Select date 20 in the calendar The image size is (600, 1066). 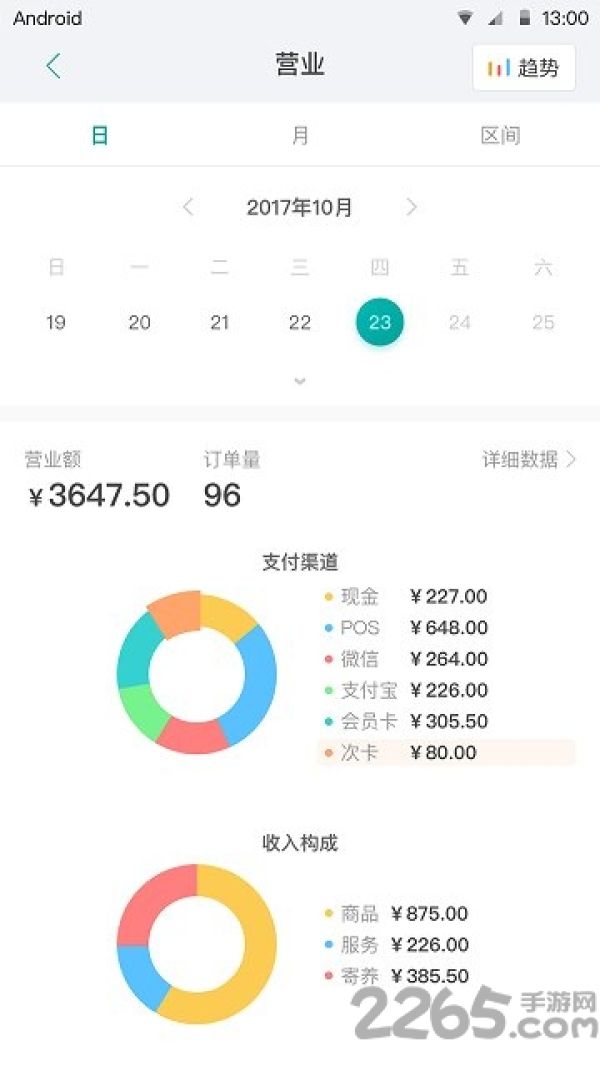pyautogui.click(x=139, y=322)
